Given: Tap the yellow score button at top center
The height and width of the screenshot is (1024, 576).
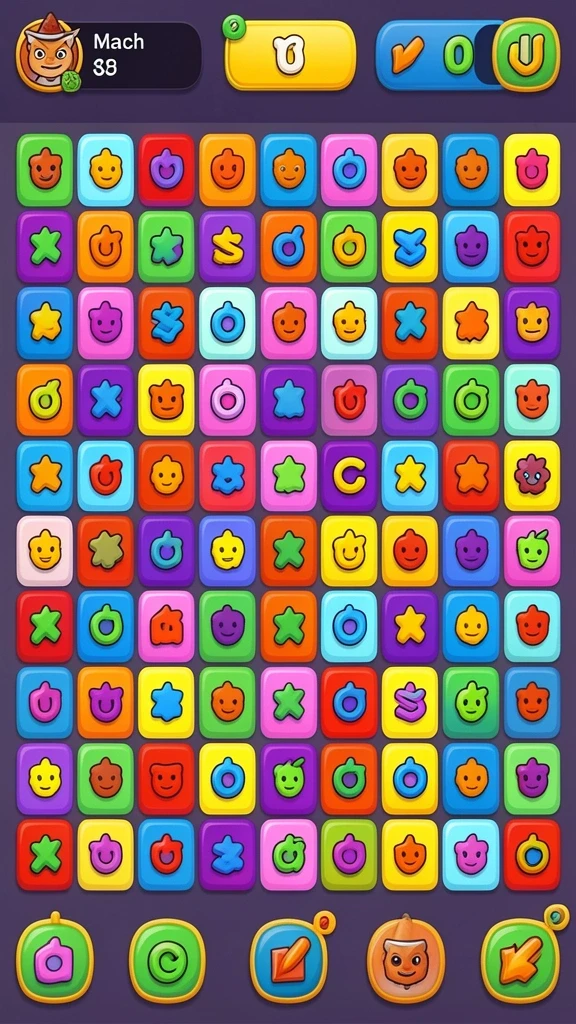Looking at the screenshot, I should coord(290,55).
